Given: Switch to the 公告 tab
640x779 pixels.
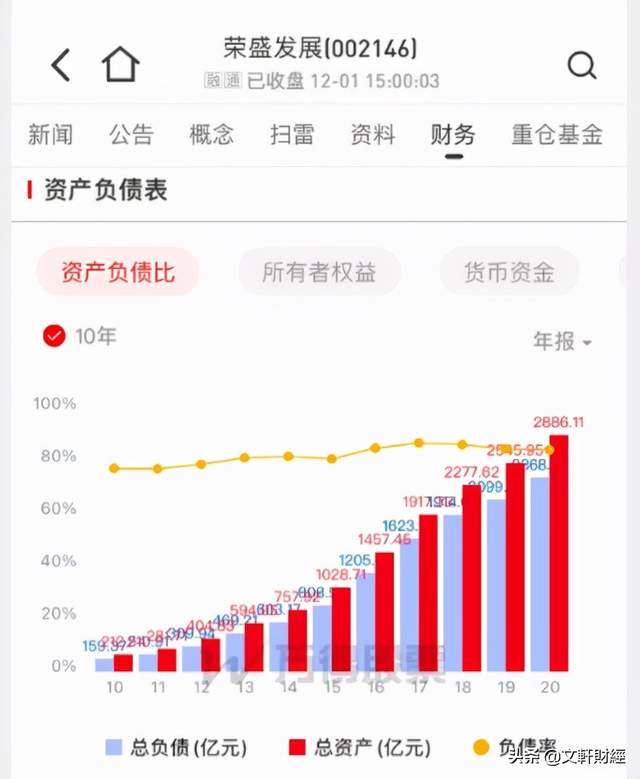Looking at the screenshot, I should point(131,135).
